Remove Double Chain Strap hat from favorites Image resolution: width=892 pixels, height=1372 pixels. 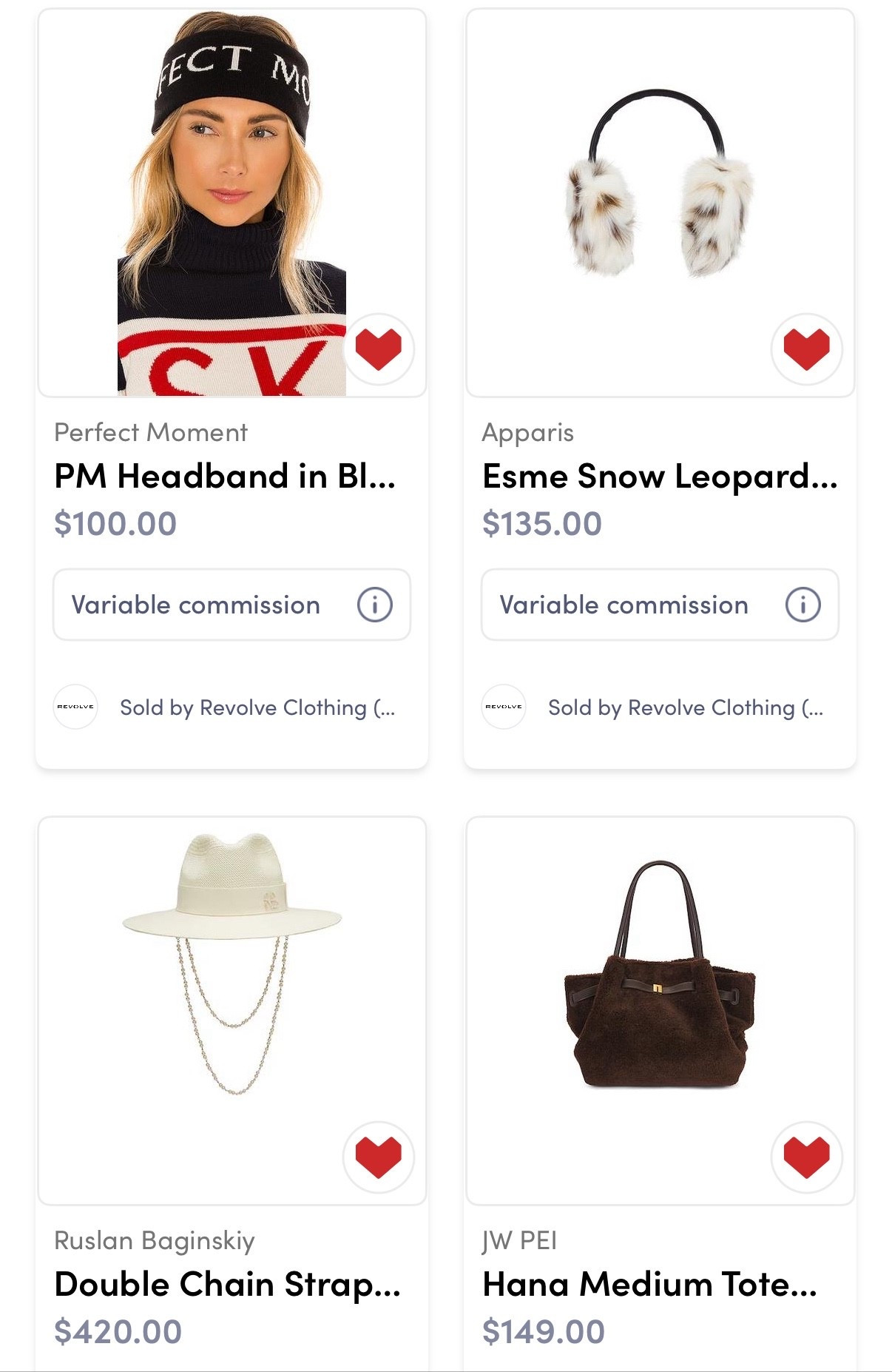click(378, 1157)
